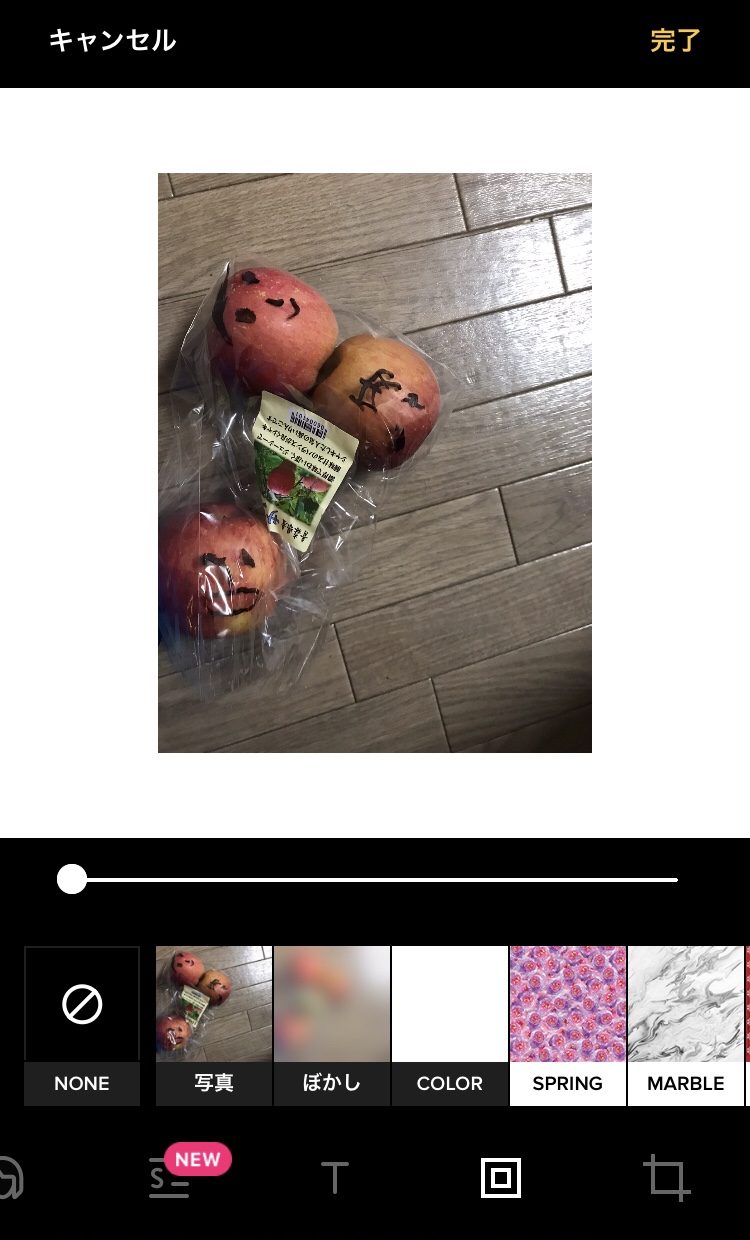Select the frame background tool
The height and width of the screenshot is (1240, 750).
[x=501, y=1178]
